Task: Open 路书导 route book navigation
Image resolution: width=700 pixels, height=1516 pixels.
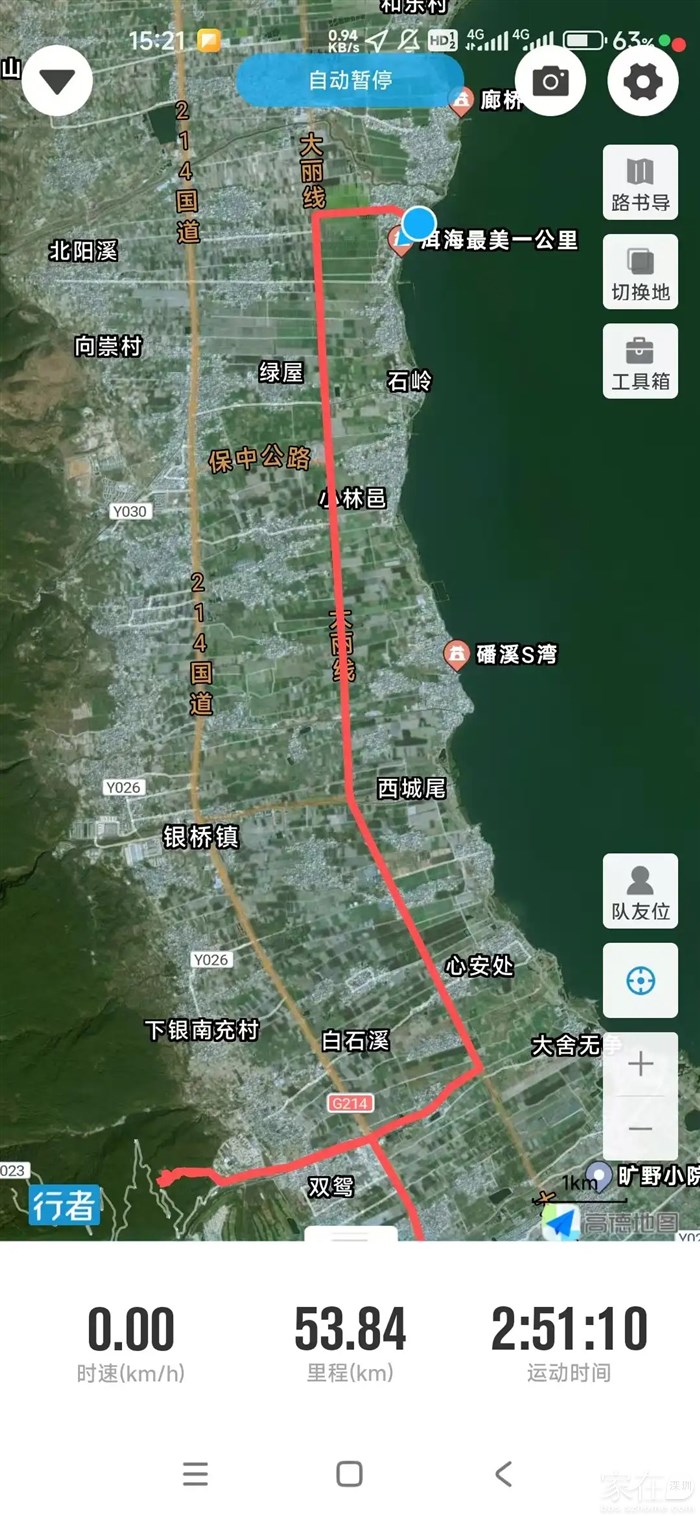Action: (640, 184)
